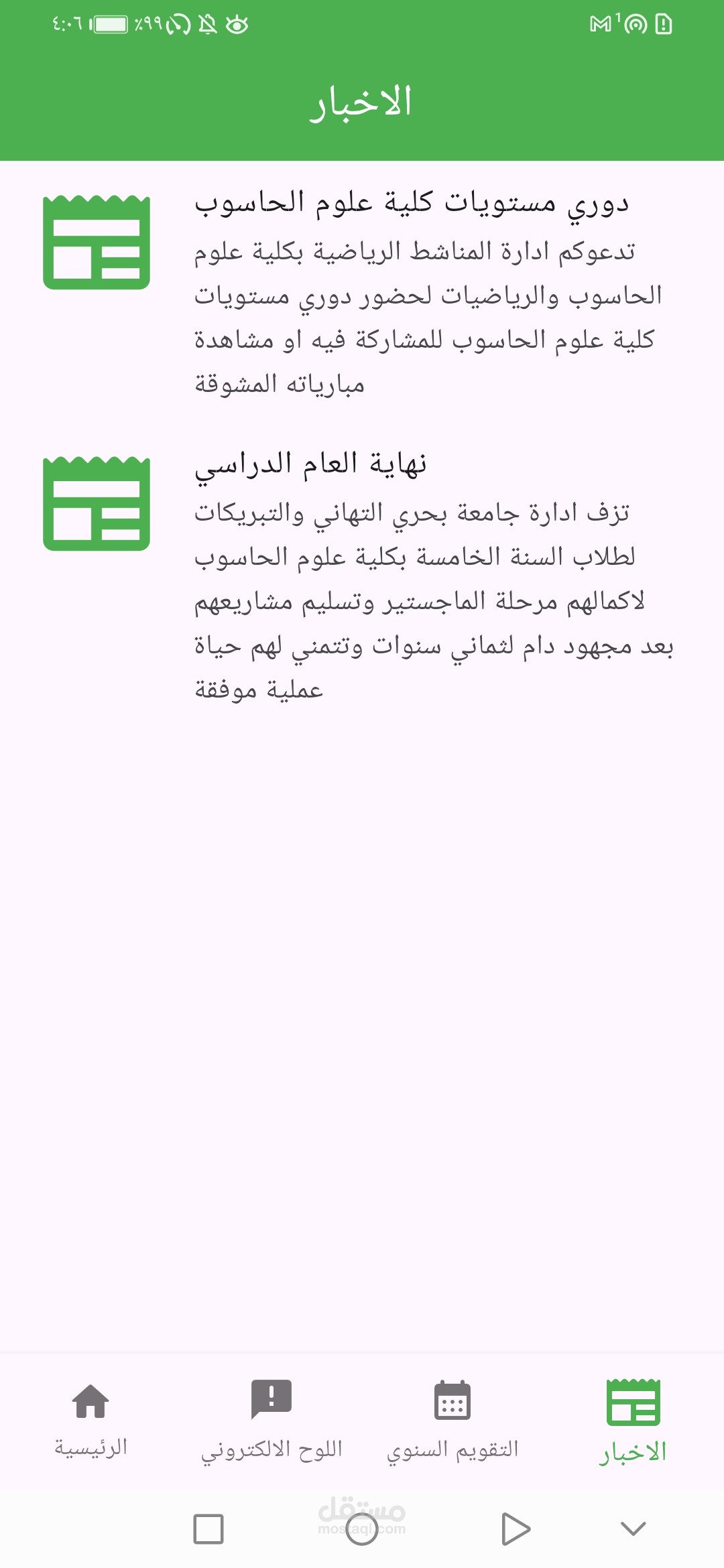This screenshot has height=1568, width=724.
Task: Go back using the triangle navigation button
Action: pos(516,1529)
